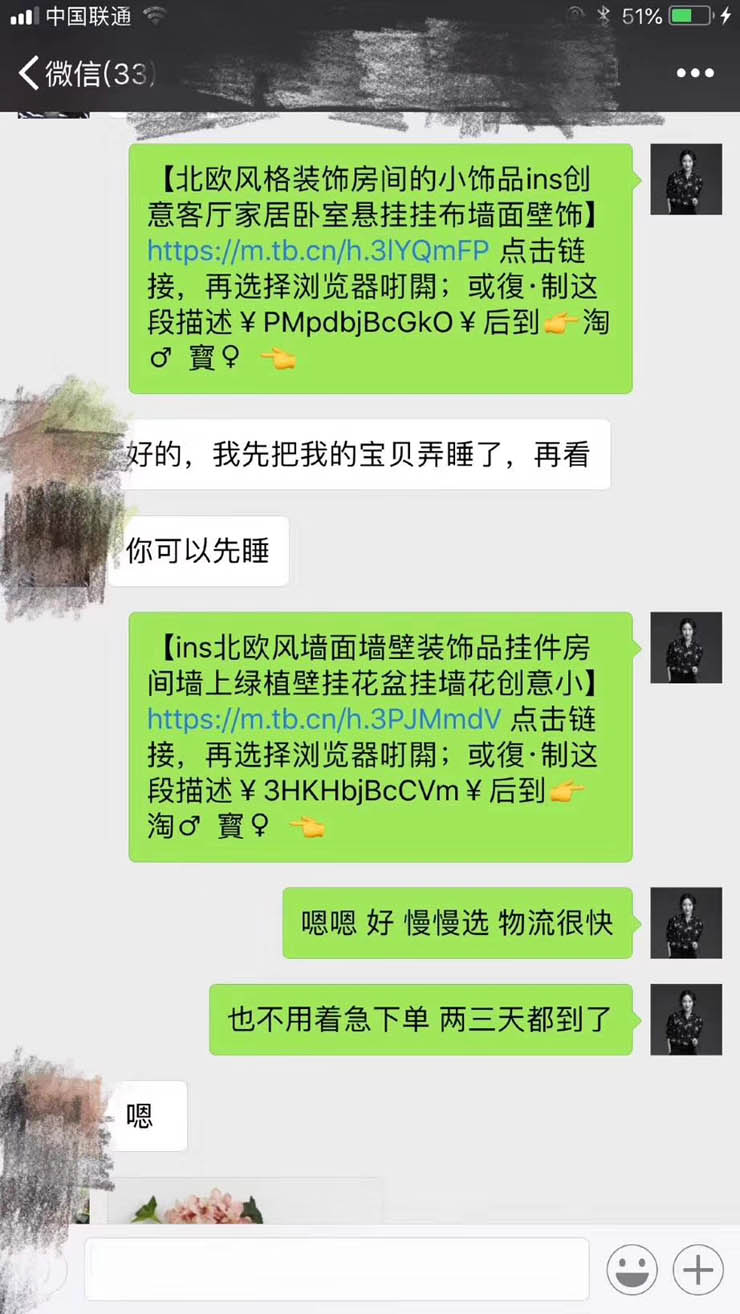Tap the avatar beside the 嗯嗯 好 message
This screenshot has width=740, height=1314.
coord(686,923)
